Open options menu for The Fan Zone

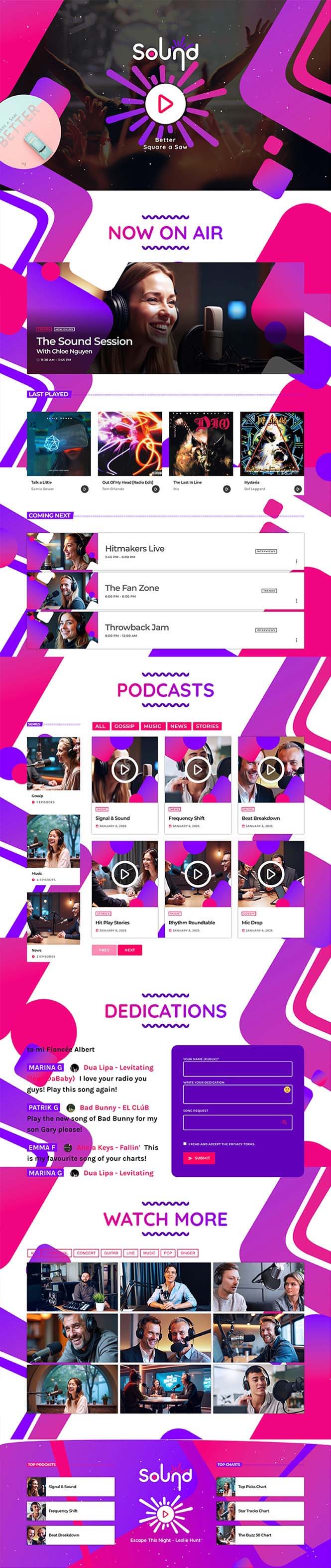(x=296, y=601)
